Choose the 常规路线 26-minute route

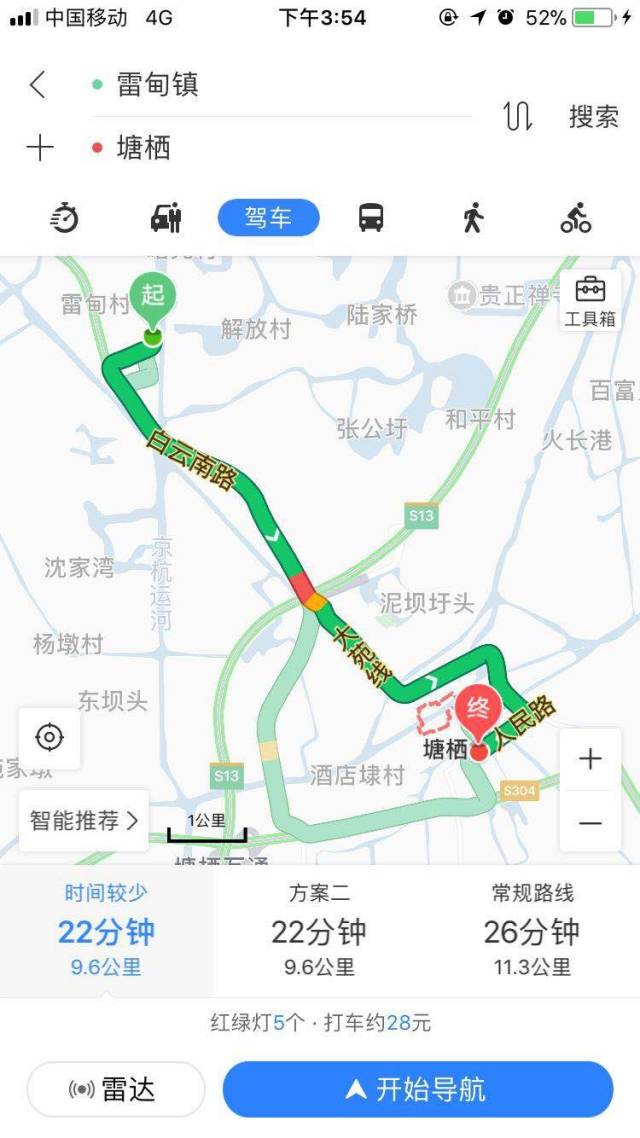click(532, 930)
